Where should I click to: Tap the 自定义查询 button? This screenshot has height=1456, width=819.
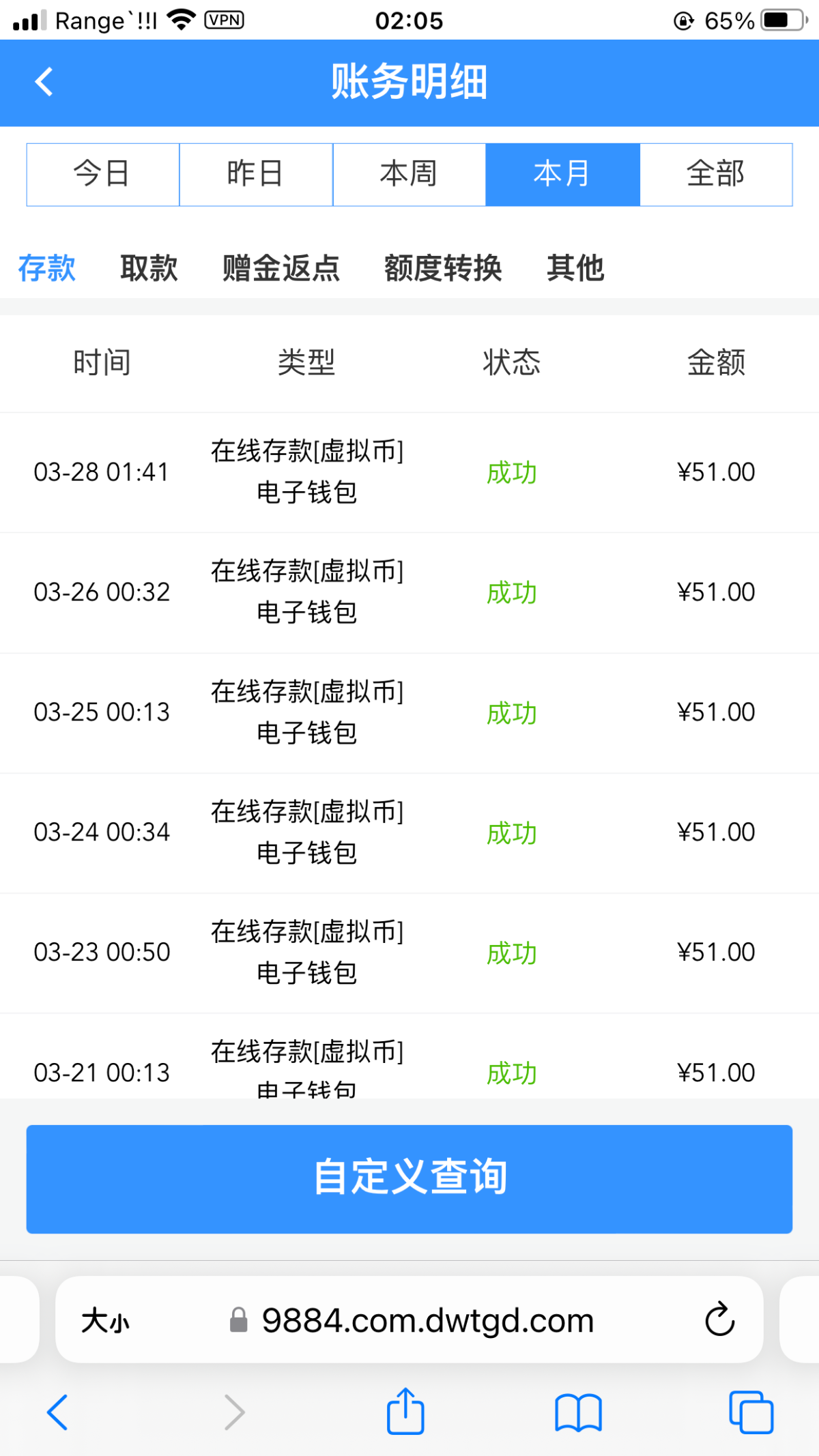[409, 1178]
